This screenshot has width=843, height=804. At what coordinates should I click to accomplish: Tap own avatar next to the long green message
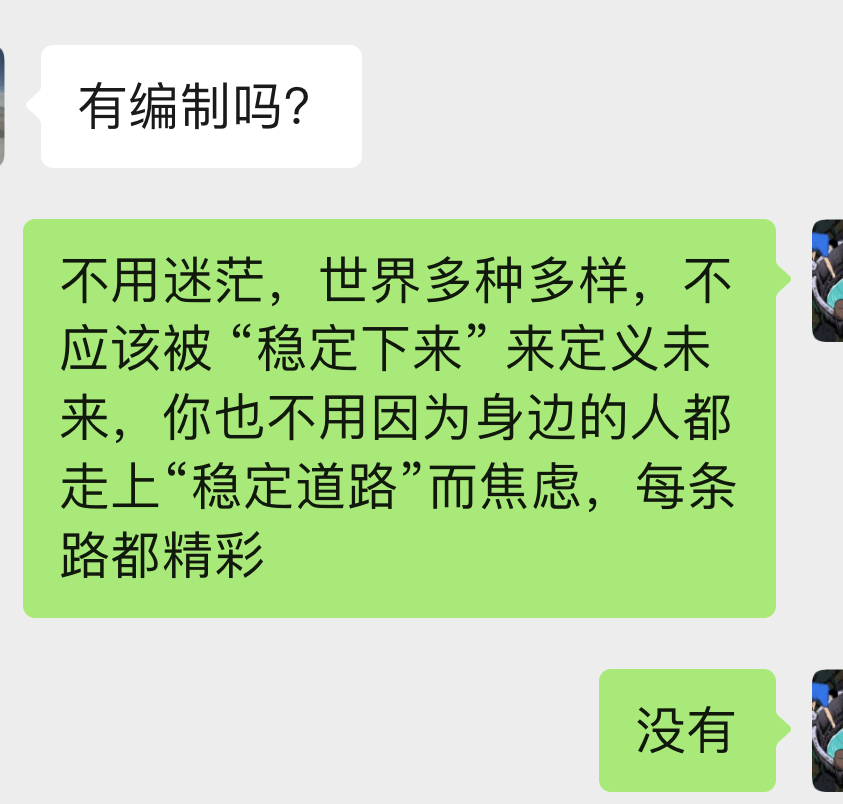pos(827,281)
